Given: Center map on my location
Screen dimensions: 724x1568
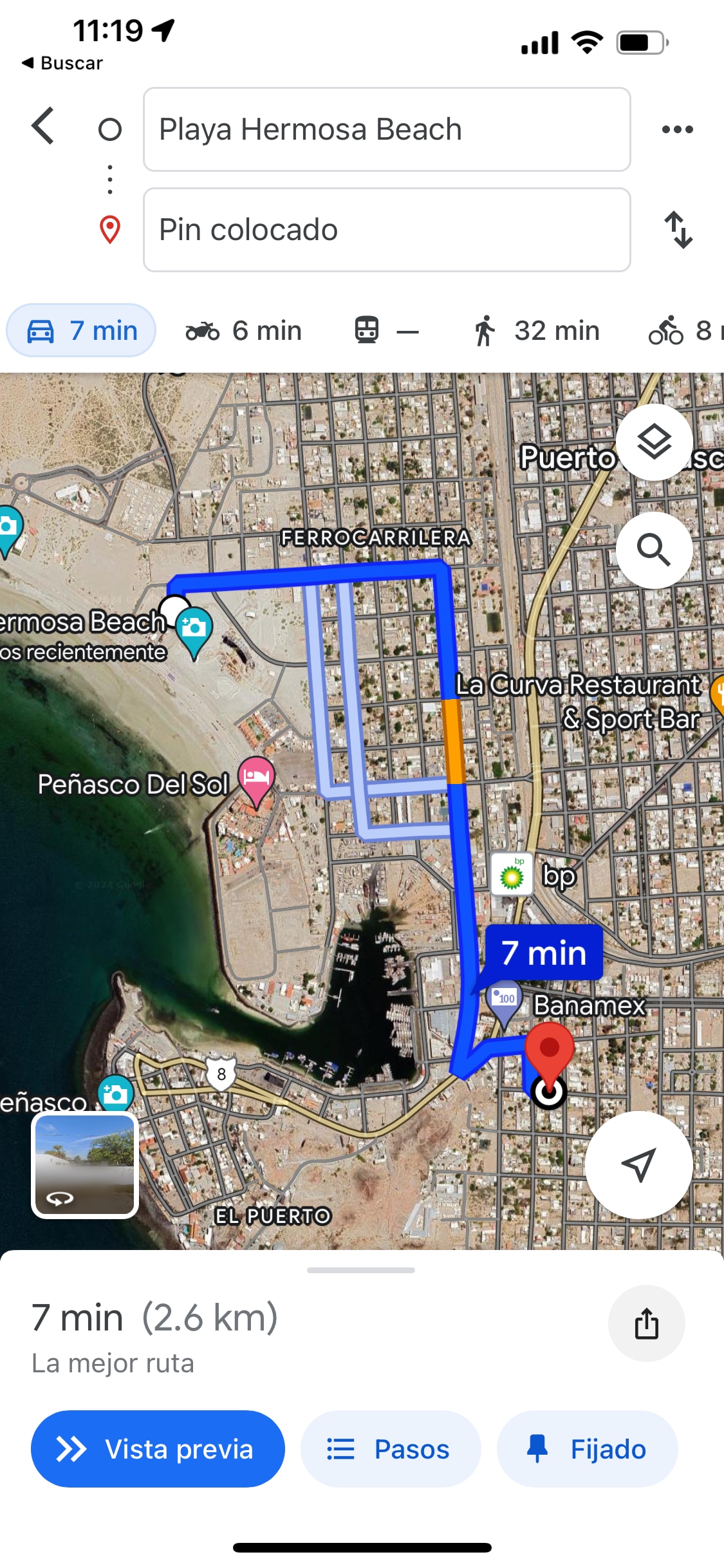Looking at the screenshot, I should tap(638, 1164).
